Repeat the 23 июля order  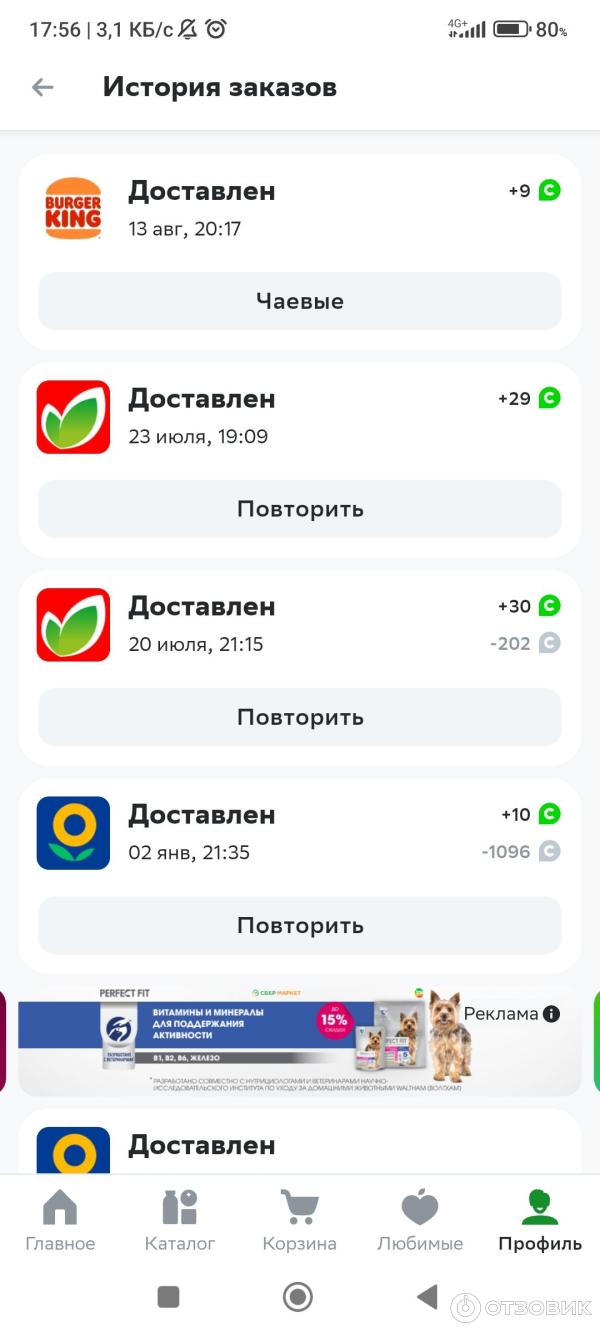tap(300, 509)
